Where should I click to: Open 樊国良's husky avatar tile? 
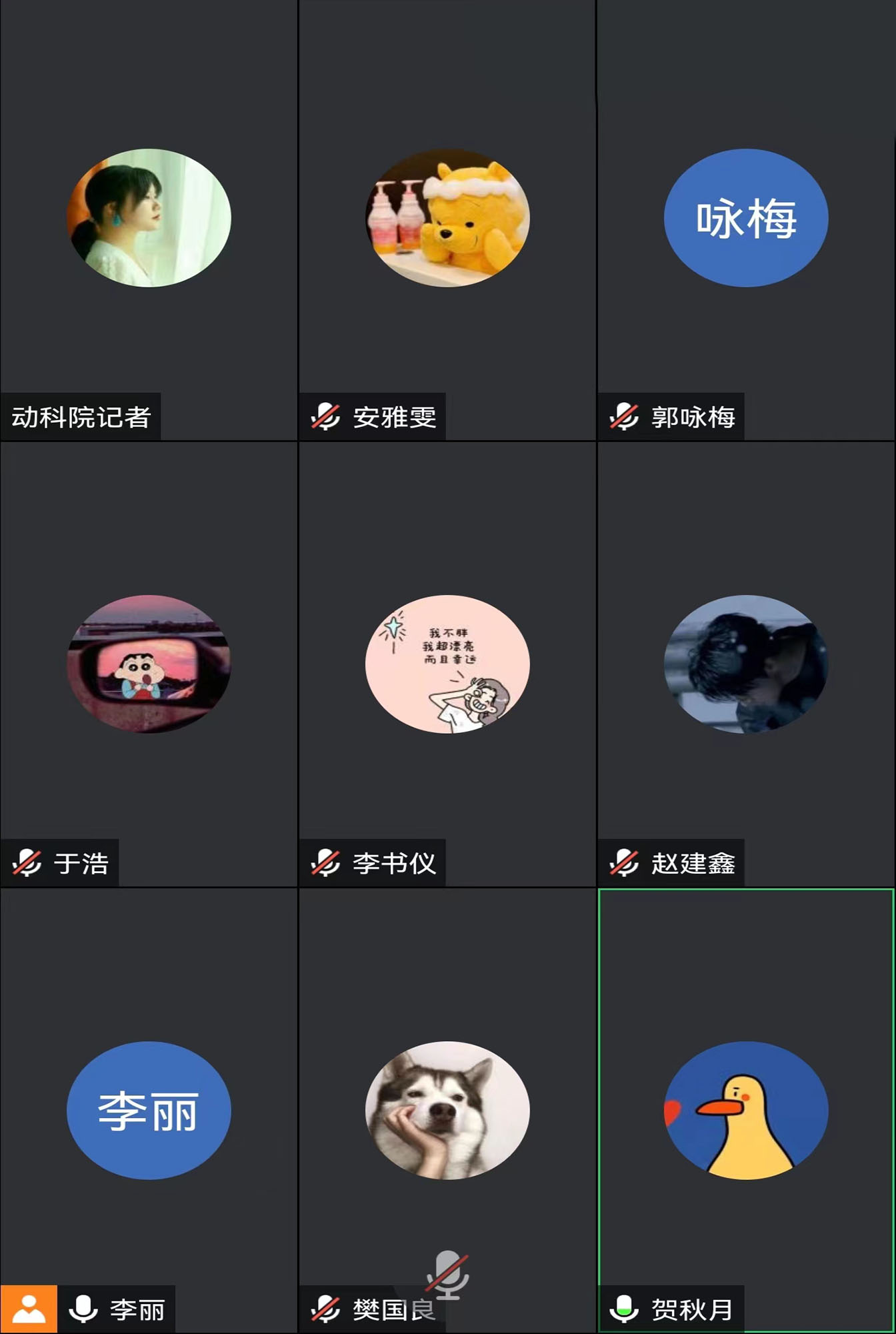[447, 1111]
